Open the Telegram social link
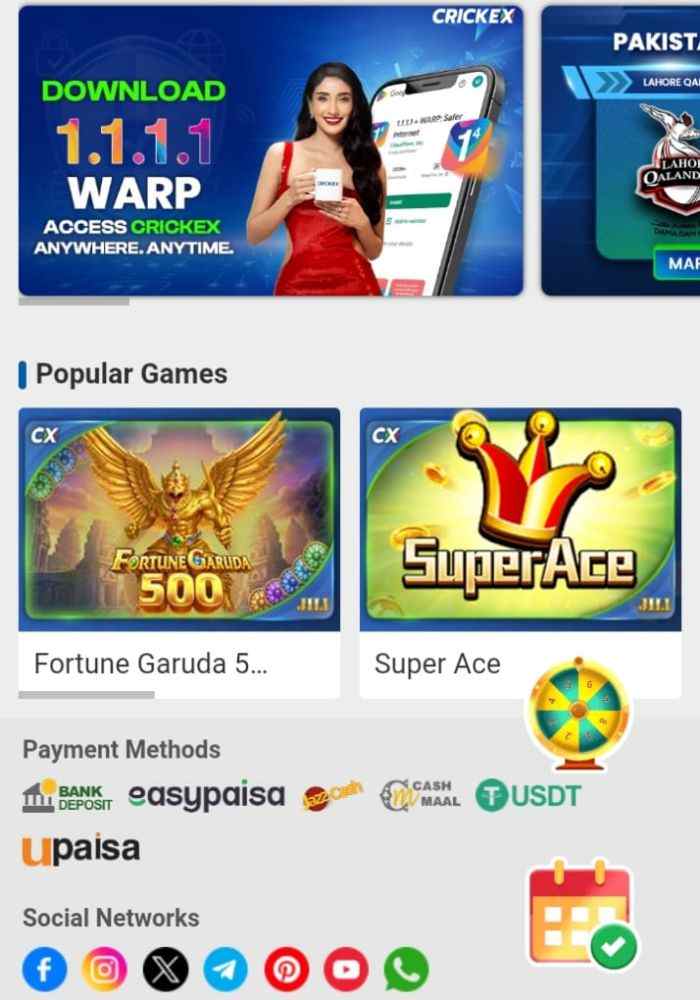Image resolution: width=700 pixels, height=1000 pixels. coord(226,969)
